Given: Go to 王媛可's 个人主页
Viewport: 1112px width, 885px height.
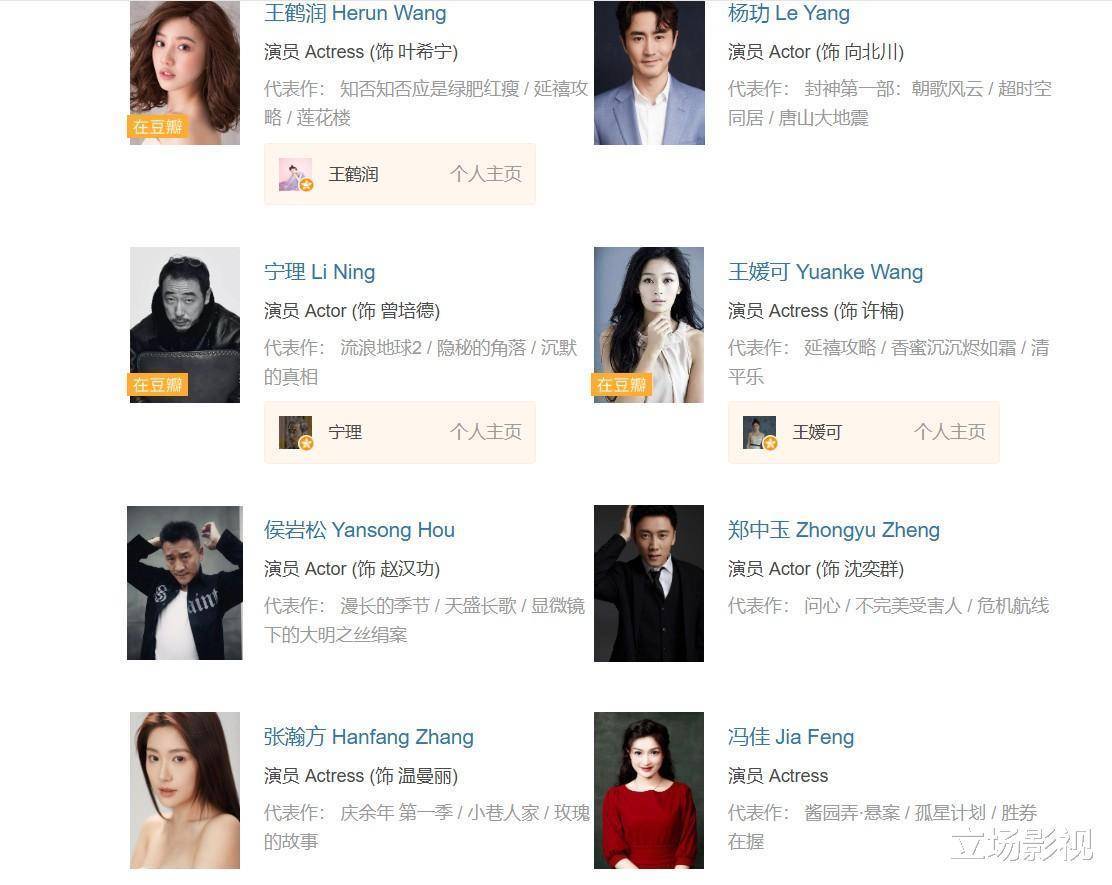Looking at the screenshot, I should click(949, 432).
